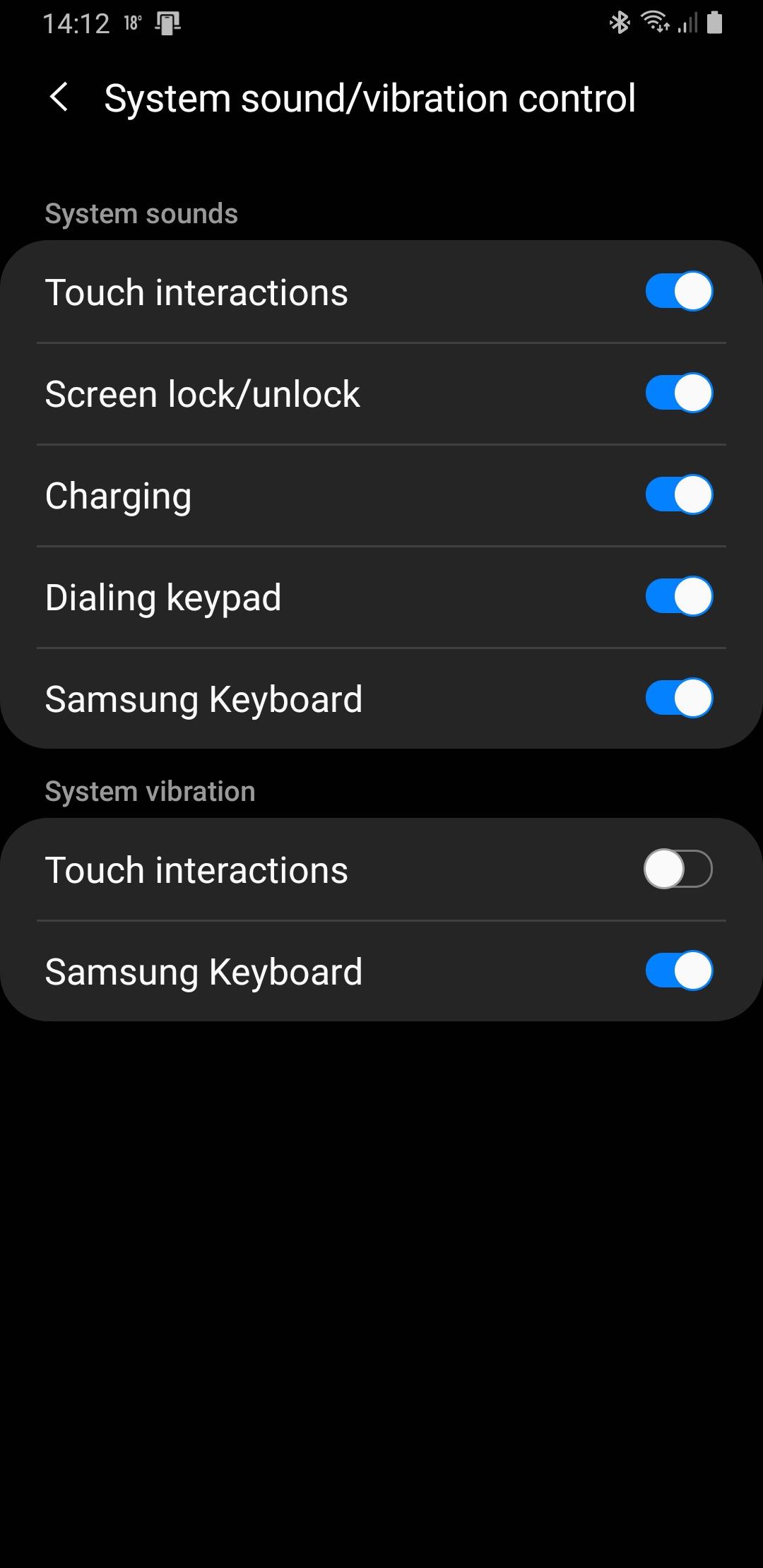Turn off Samsung Keyboard system vibration
763x1568 pixels.
tap(678, 970)
